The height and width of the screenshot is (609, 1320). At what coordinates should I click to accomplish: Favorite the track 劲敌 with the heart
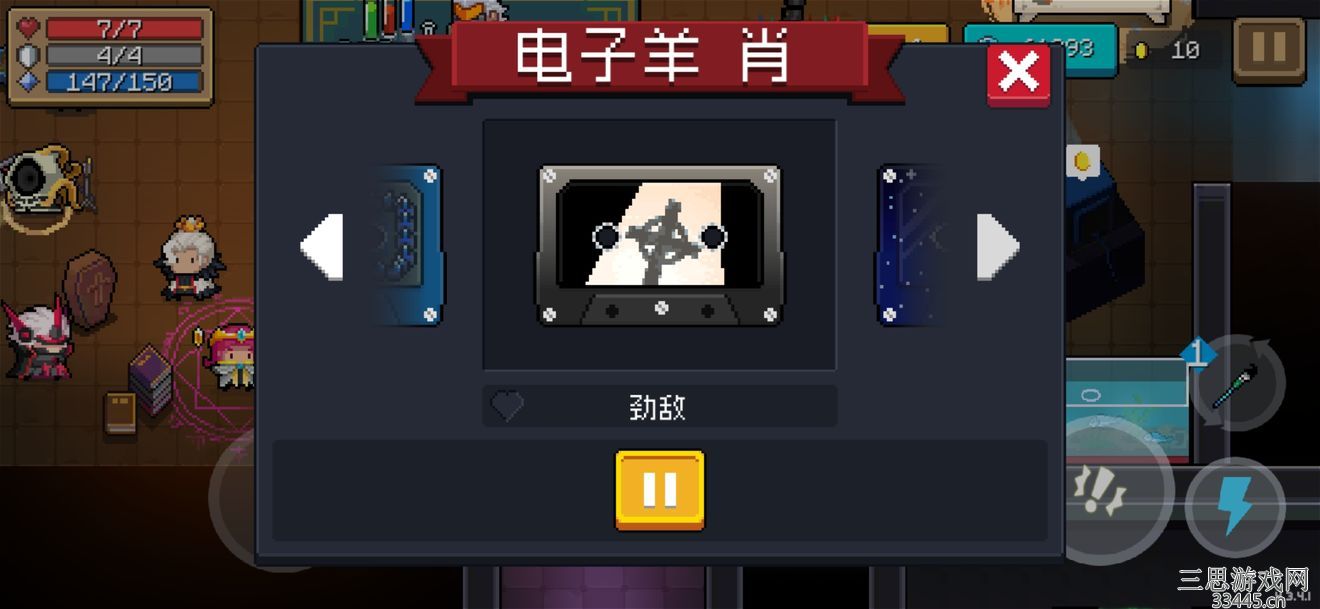click(x=507, y=406)
